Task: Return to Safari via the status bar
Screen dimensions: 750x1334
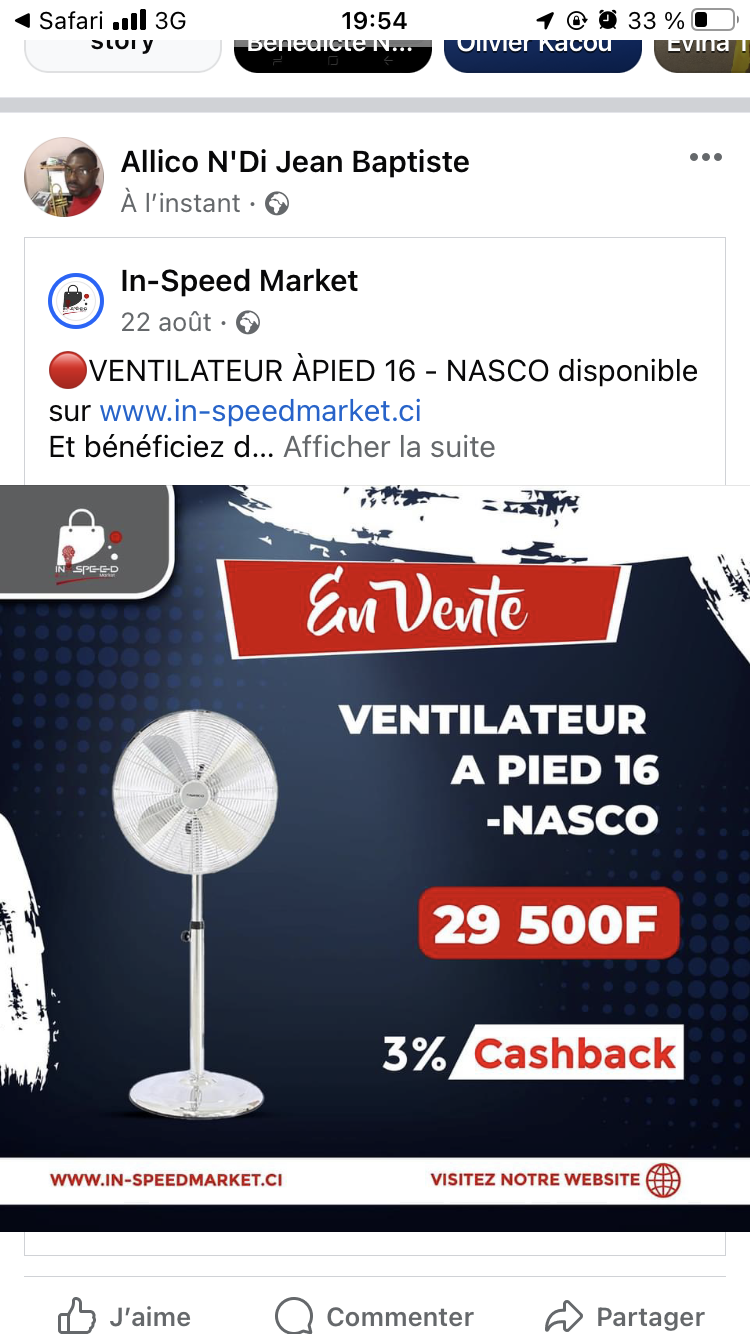Action: 60,20
